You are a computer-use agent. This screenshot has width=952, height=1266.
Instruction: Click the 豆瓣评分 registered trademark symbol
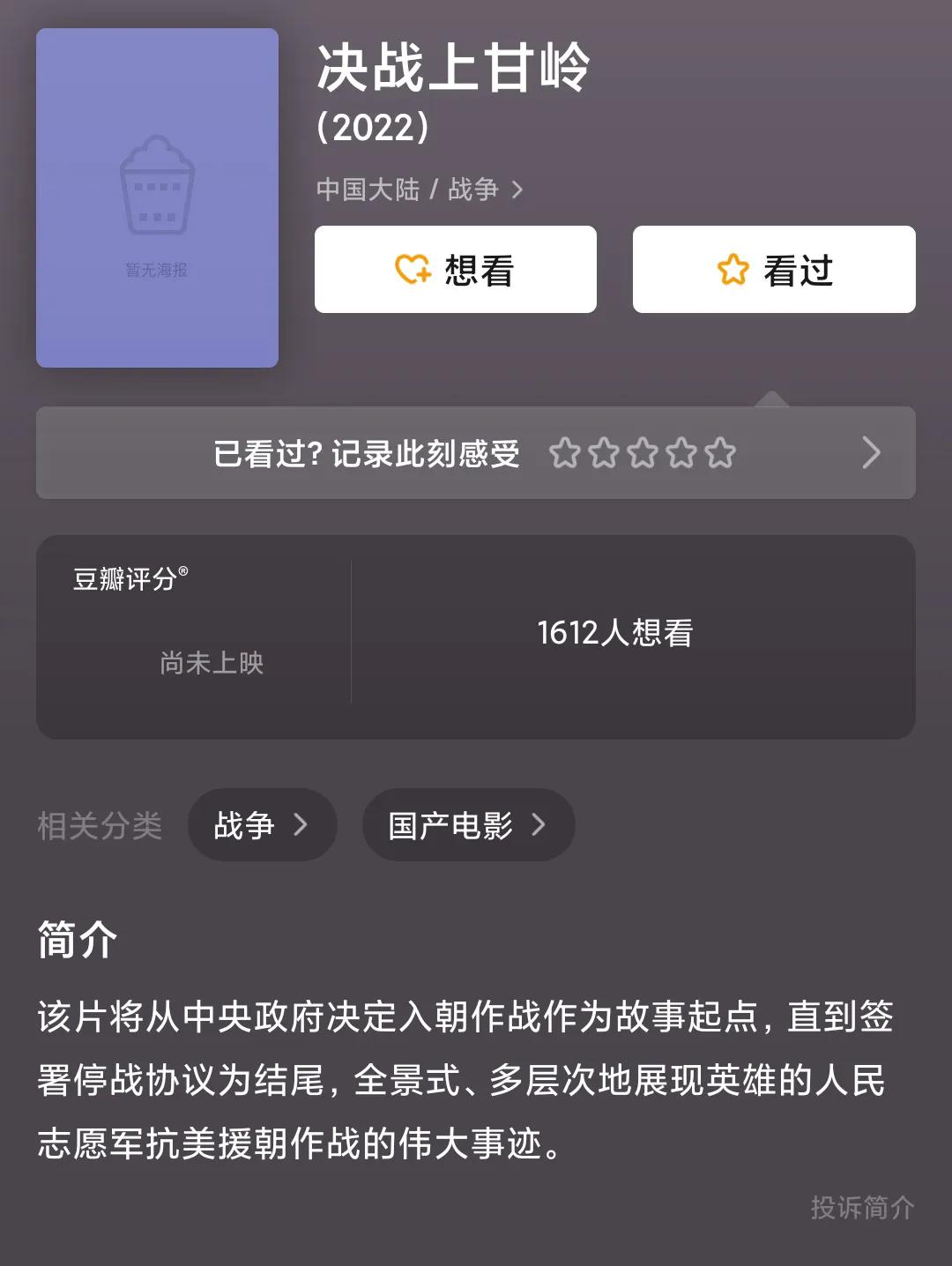pyautogui.click(x=184, y=570)
